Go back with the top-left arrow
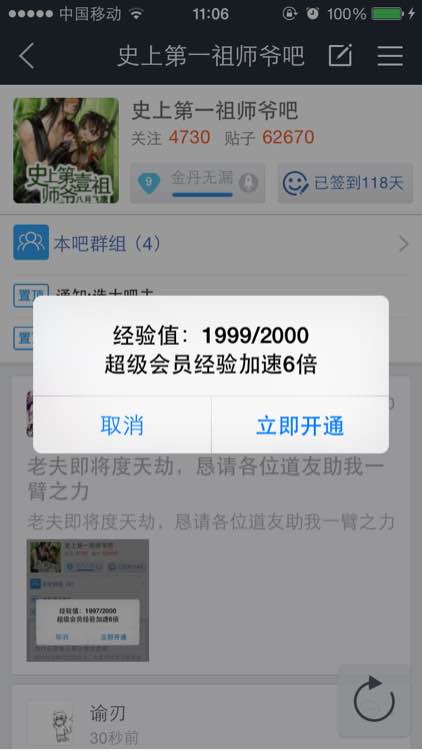This screenshot has width=422, height=750. click(27, 55)
